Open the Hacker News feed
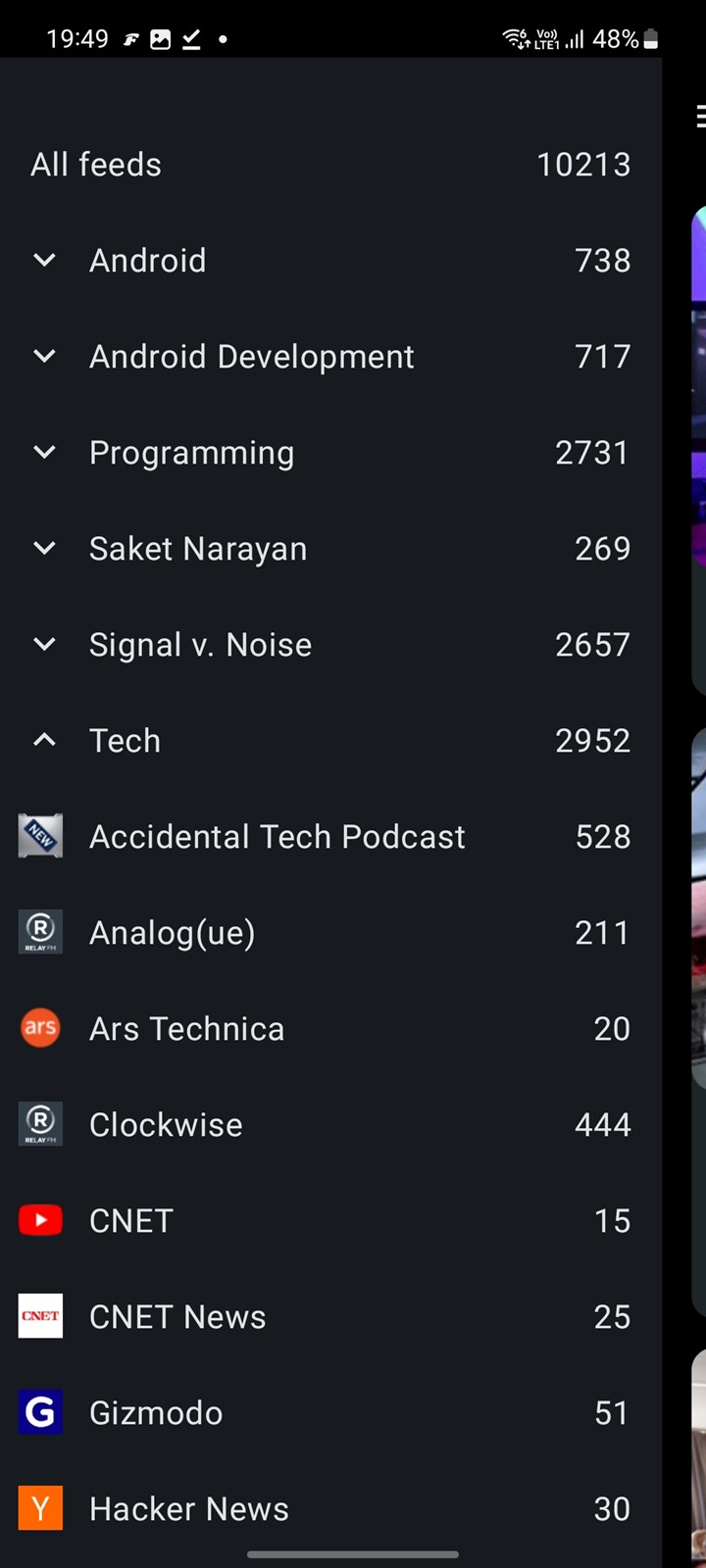 tap(330, 1509)
